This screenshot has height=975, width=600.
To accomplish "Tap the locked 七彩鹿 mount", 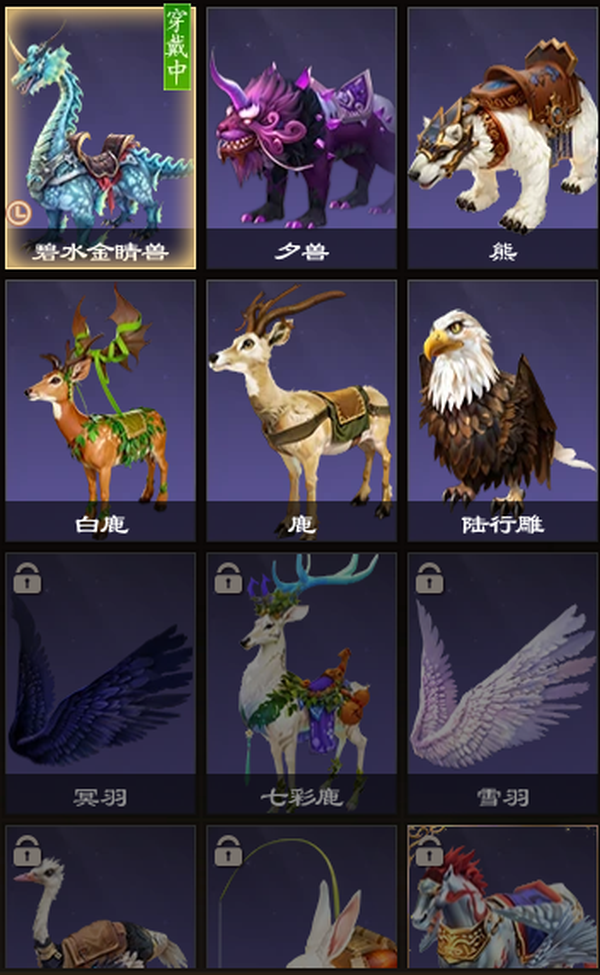I will (x=302, y=683).
